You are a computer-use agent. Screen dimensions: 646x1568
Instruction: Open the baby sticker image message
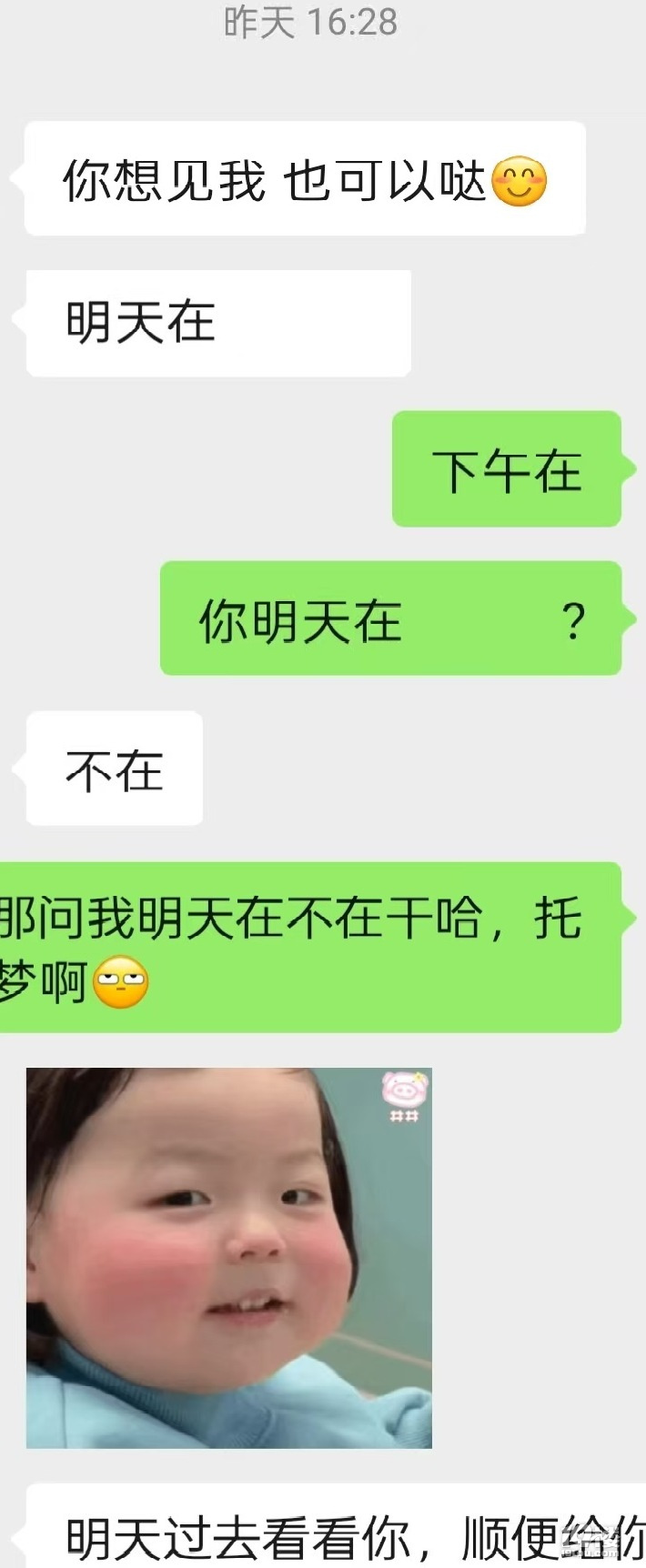[x=228, y=1257]
